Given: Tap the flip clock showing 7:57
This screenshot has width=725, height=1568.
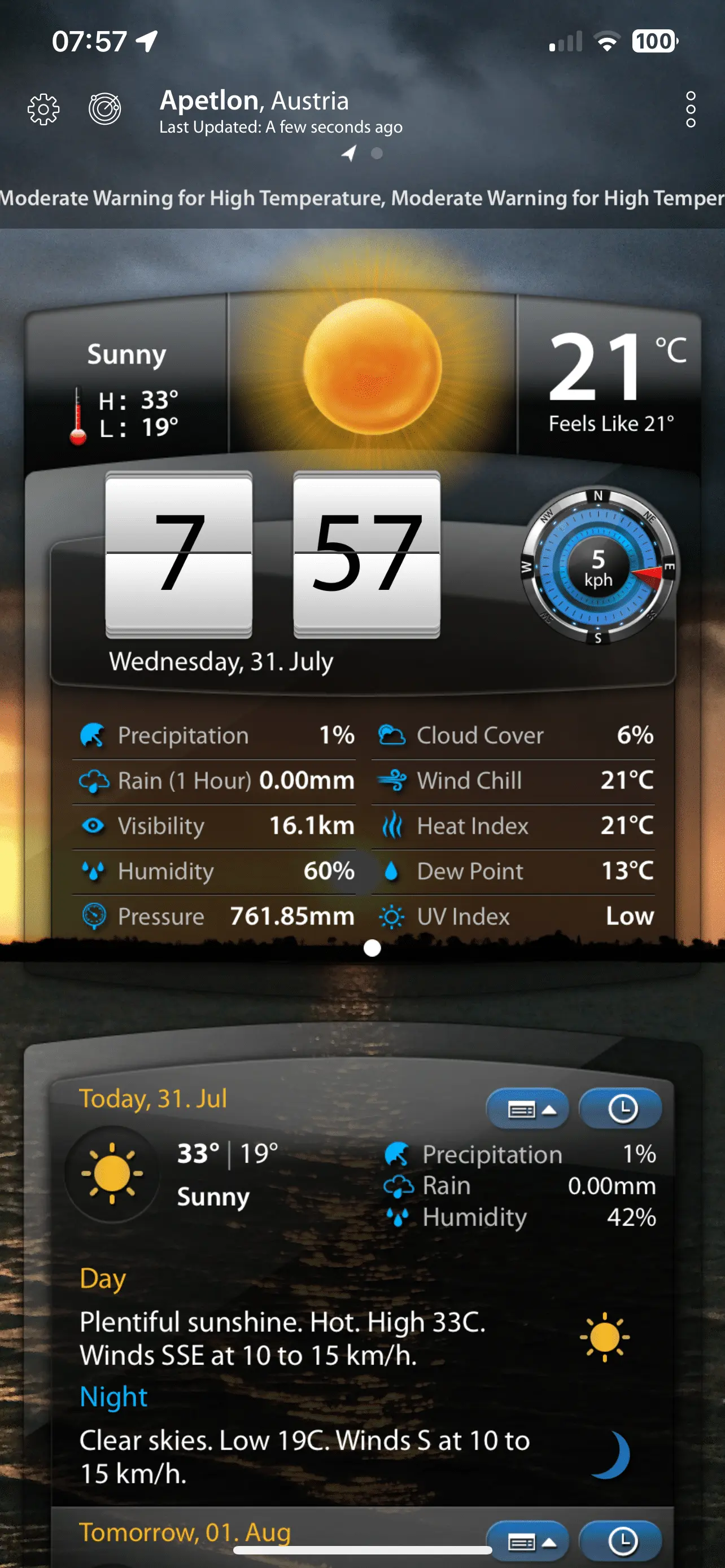Looking at the screenshot, I should click(x=273, y=554).
